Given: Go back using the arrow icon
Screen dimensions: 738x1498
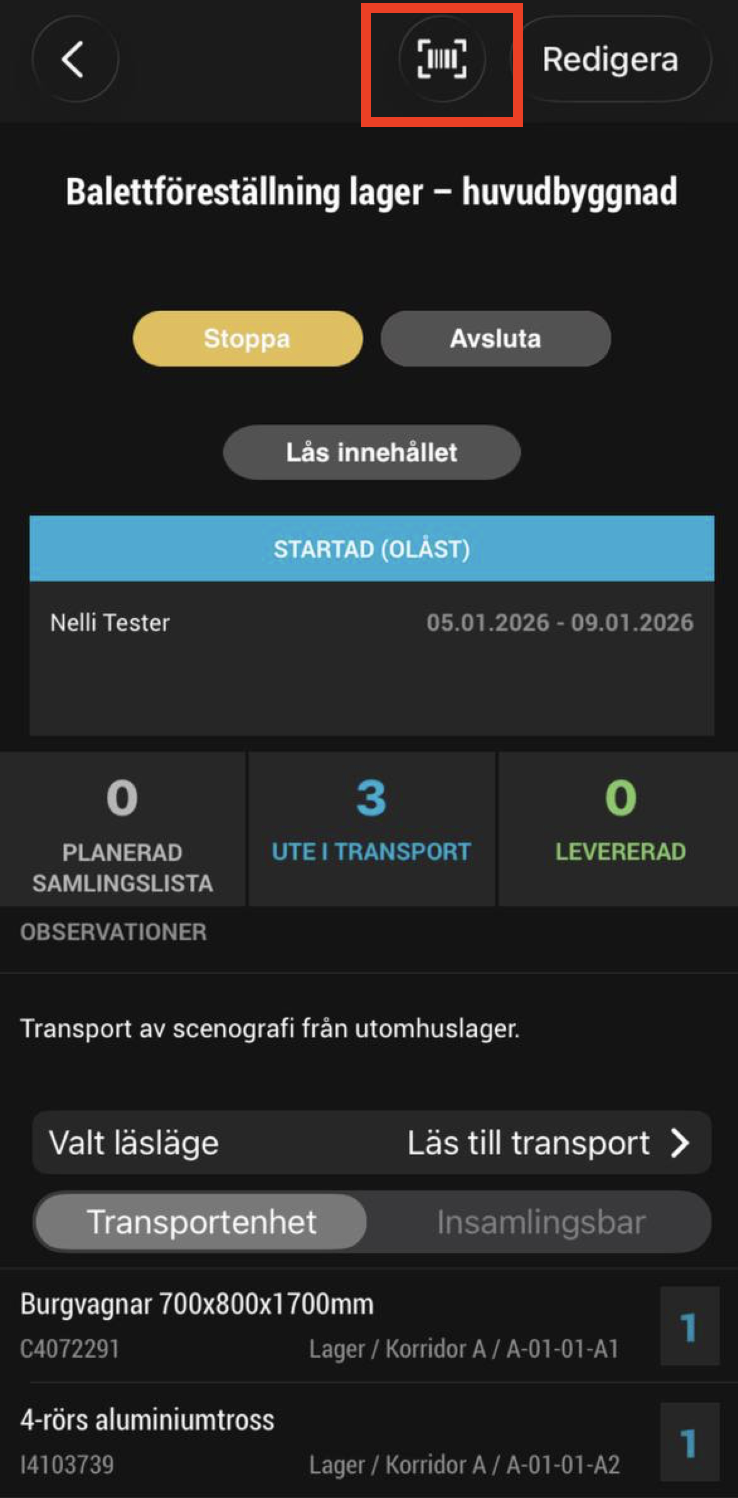Looking at the screenshot, I should [75, 60].
